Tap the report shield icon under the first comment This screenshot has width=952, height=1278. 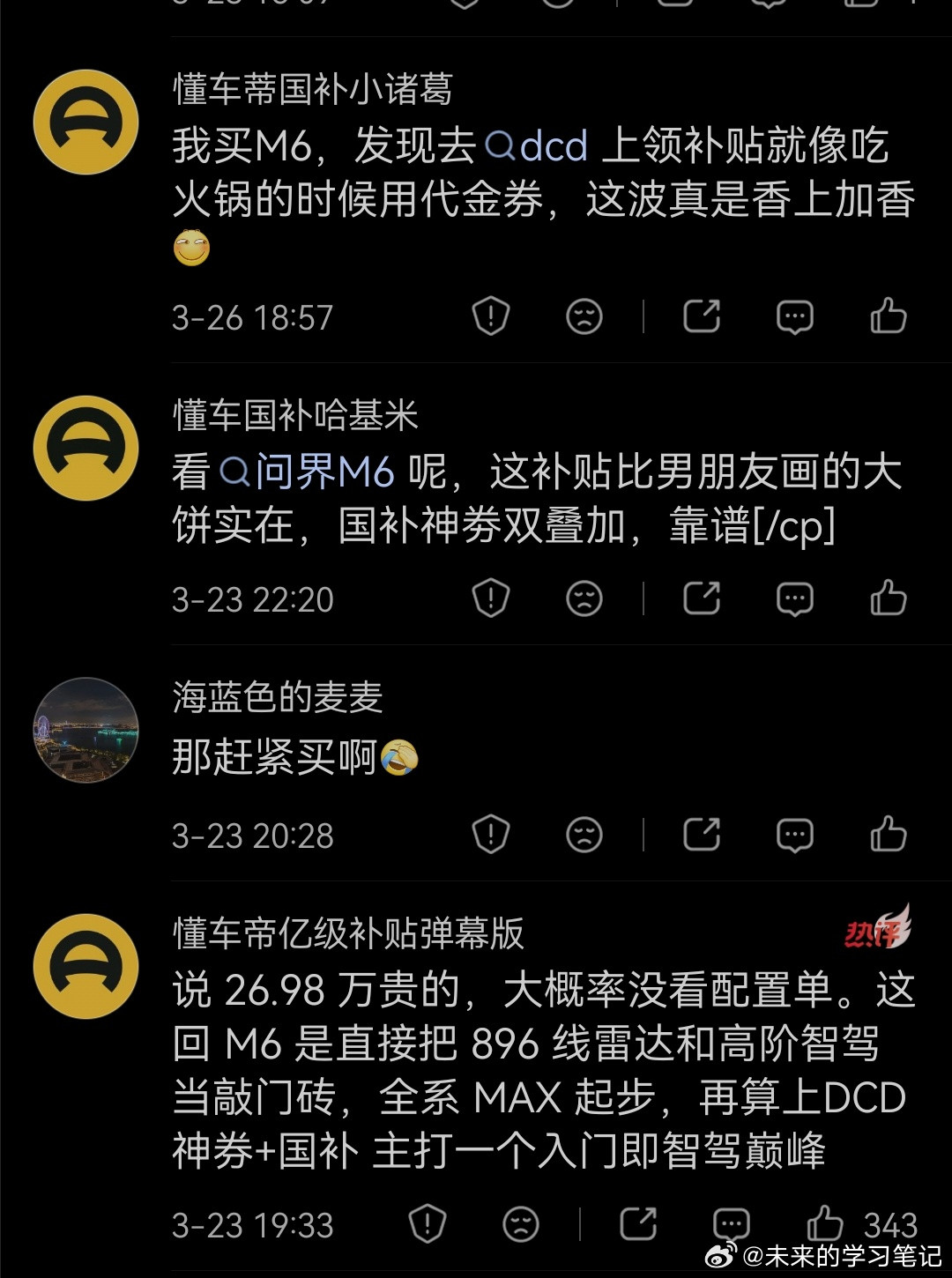(x=491, y=317)
